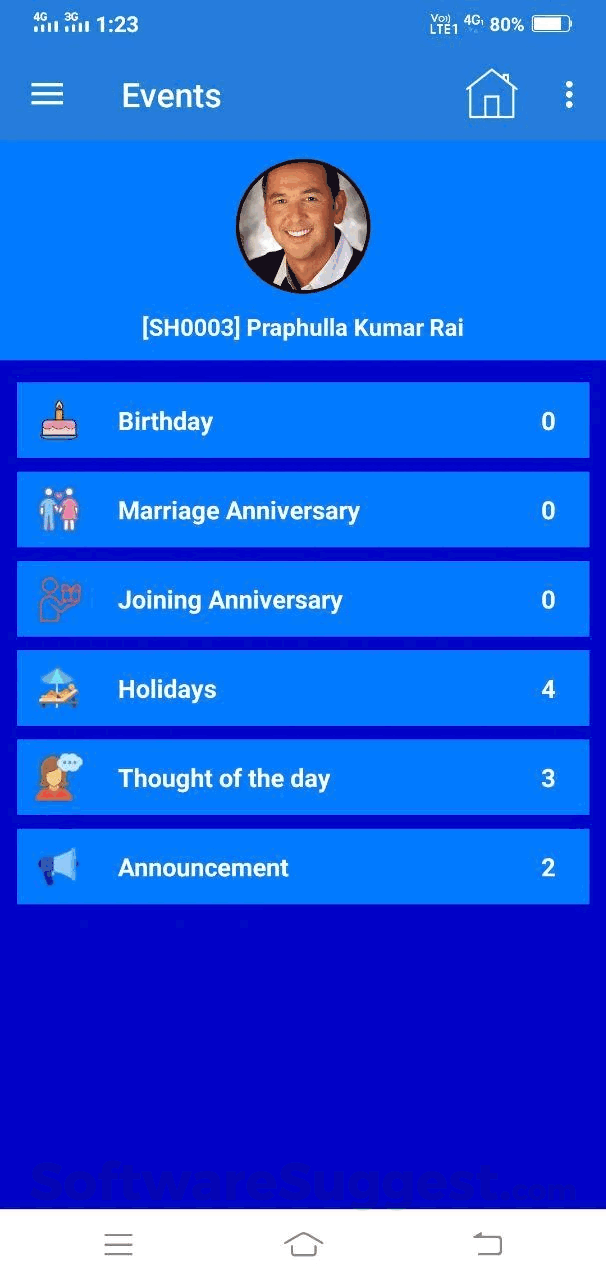Viewport: 606px width, 1280px height.
Task: View Marriage Anniversary events
Action: click(303, 511)
